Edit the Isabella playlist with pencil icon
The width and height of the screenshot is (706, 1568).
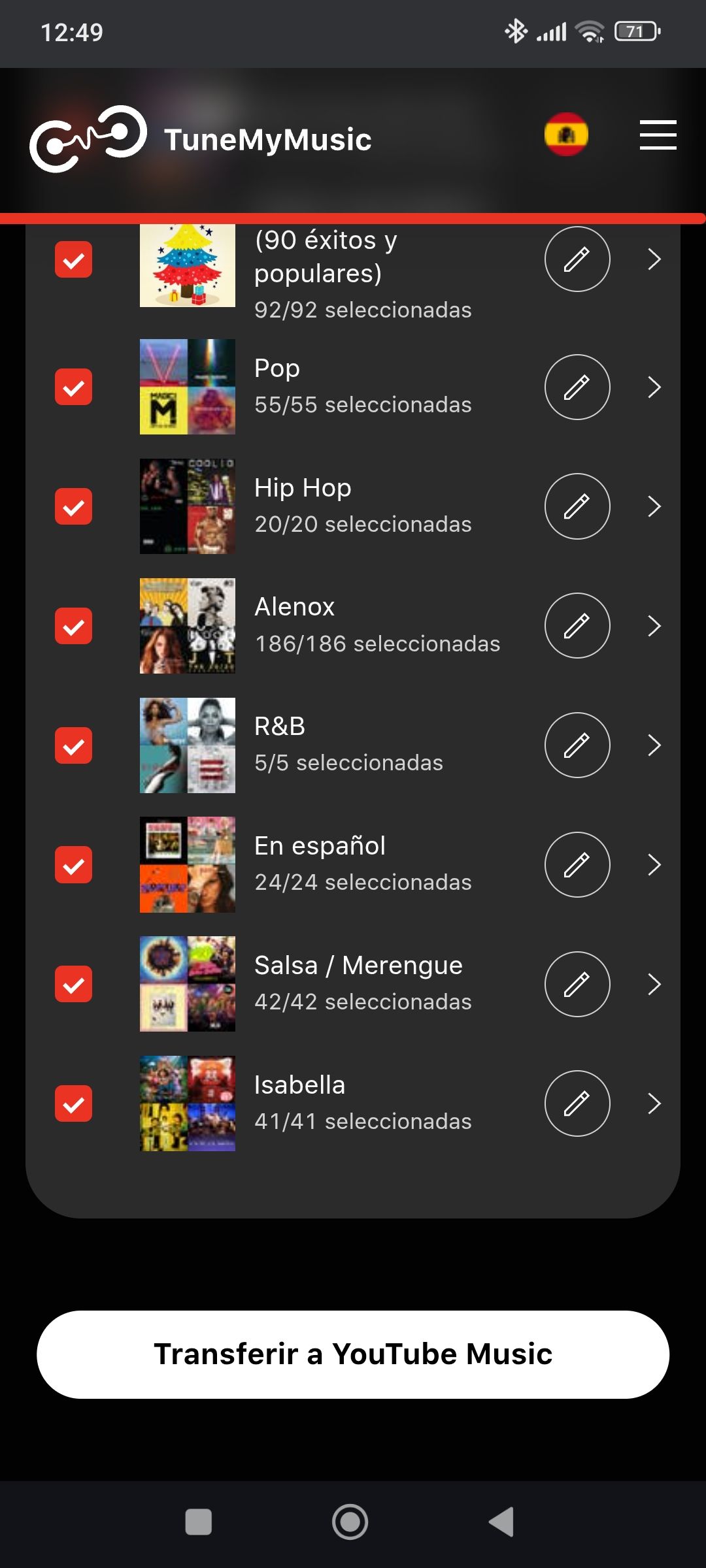click(x=577, y=1103)
